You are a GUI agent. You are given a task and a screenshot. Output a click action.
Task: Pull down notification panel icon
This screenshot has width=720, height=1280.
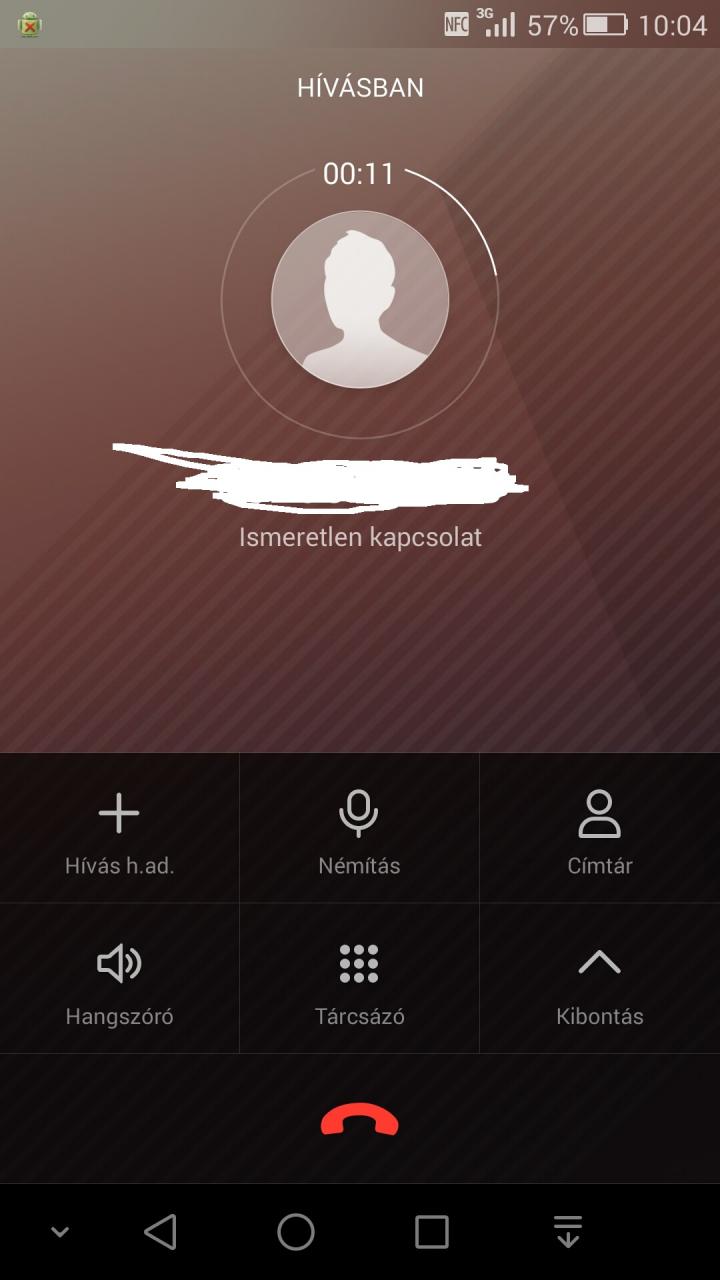[x=568, y=1232]
